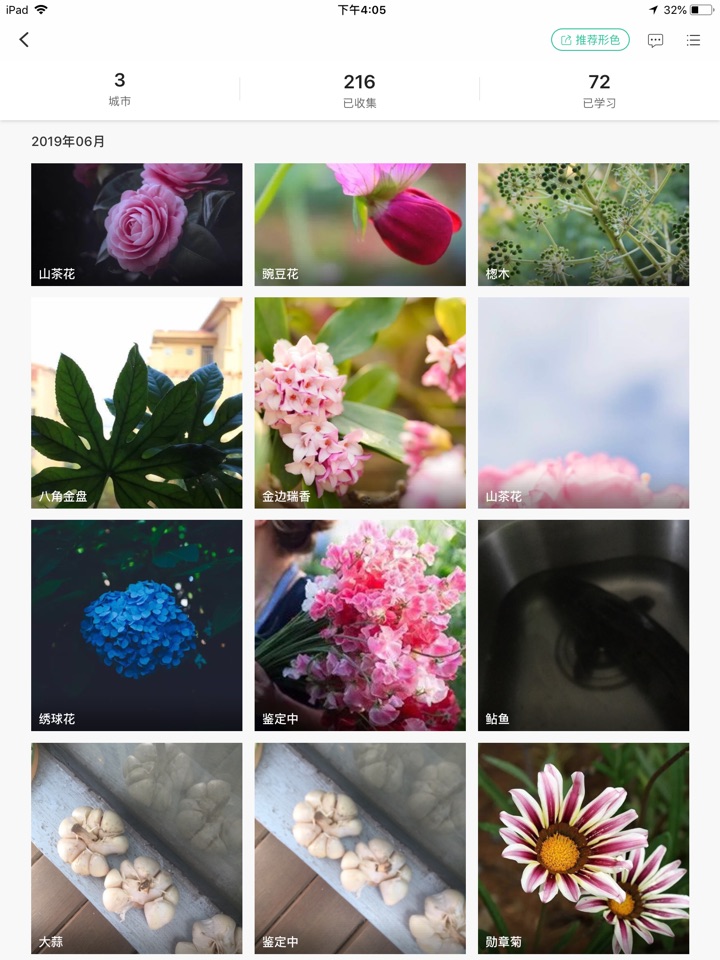Open the messages speech-bubble icon
720x960 pixels.
click(x=655, y=41)
